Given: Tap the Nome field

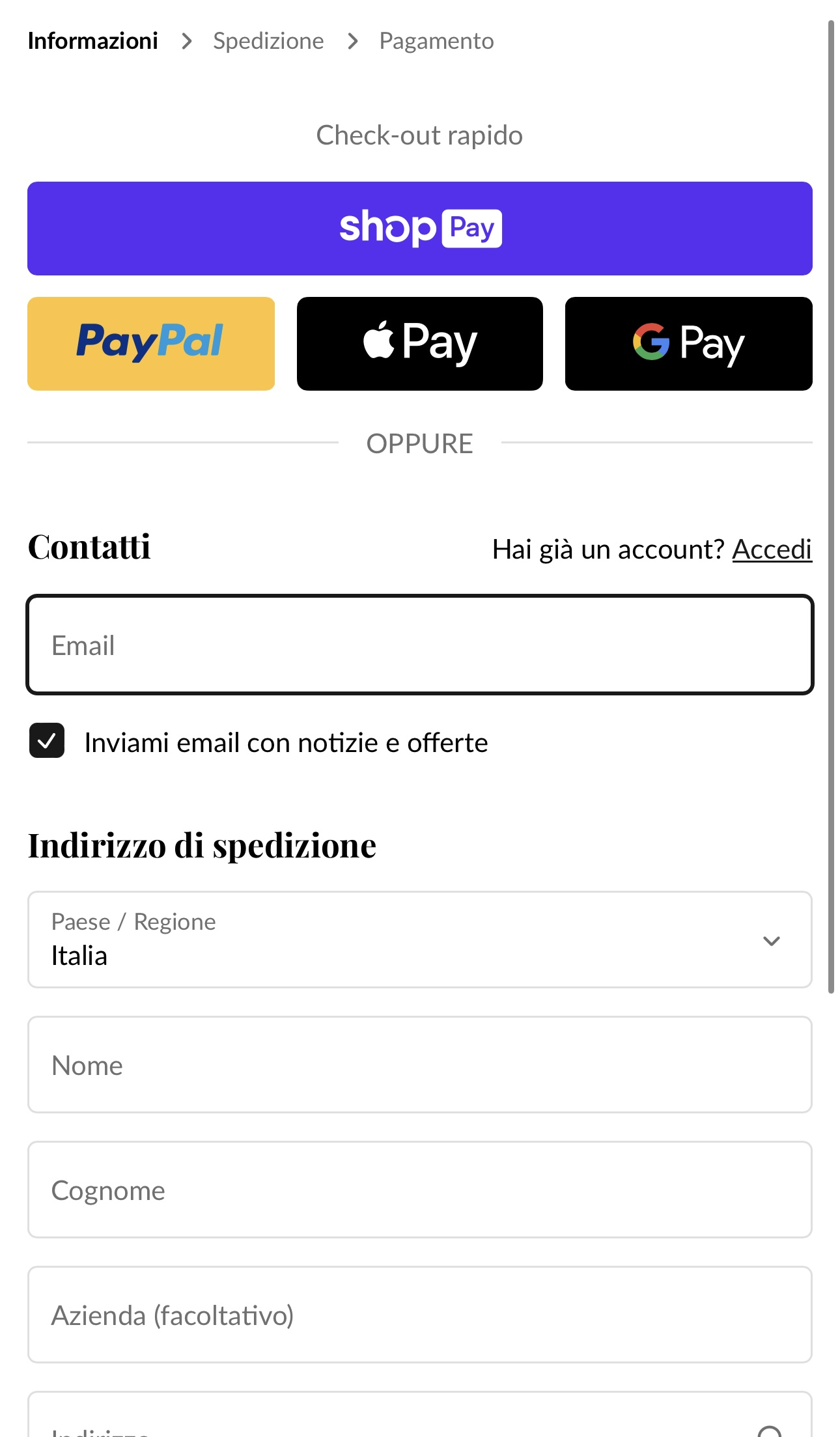Looking at the screenshot, I should click(420, 1065).
